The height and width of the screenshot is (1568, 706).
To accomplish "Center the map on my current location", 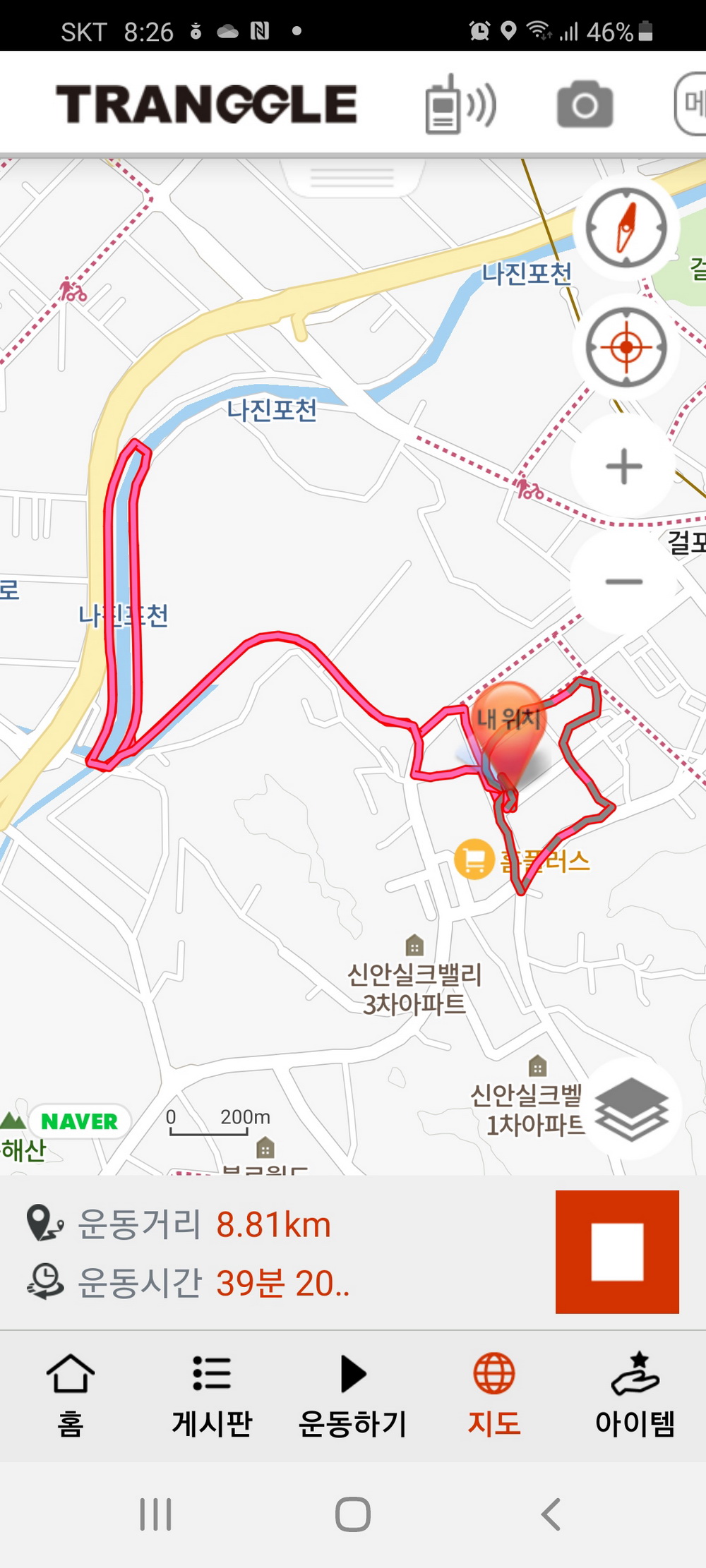I will click(x=626, y=347).
